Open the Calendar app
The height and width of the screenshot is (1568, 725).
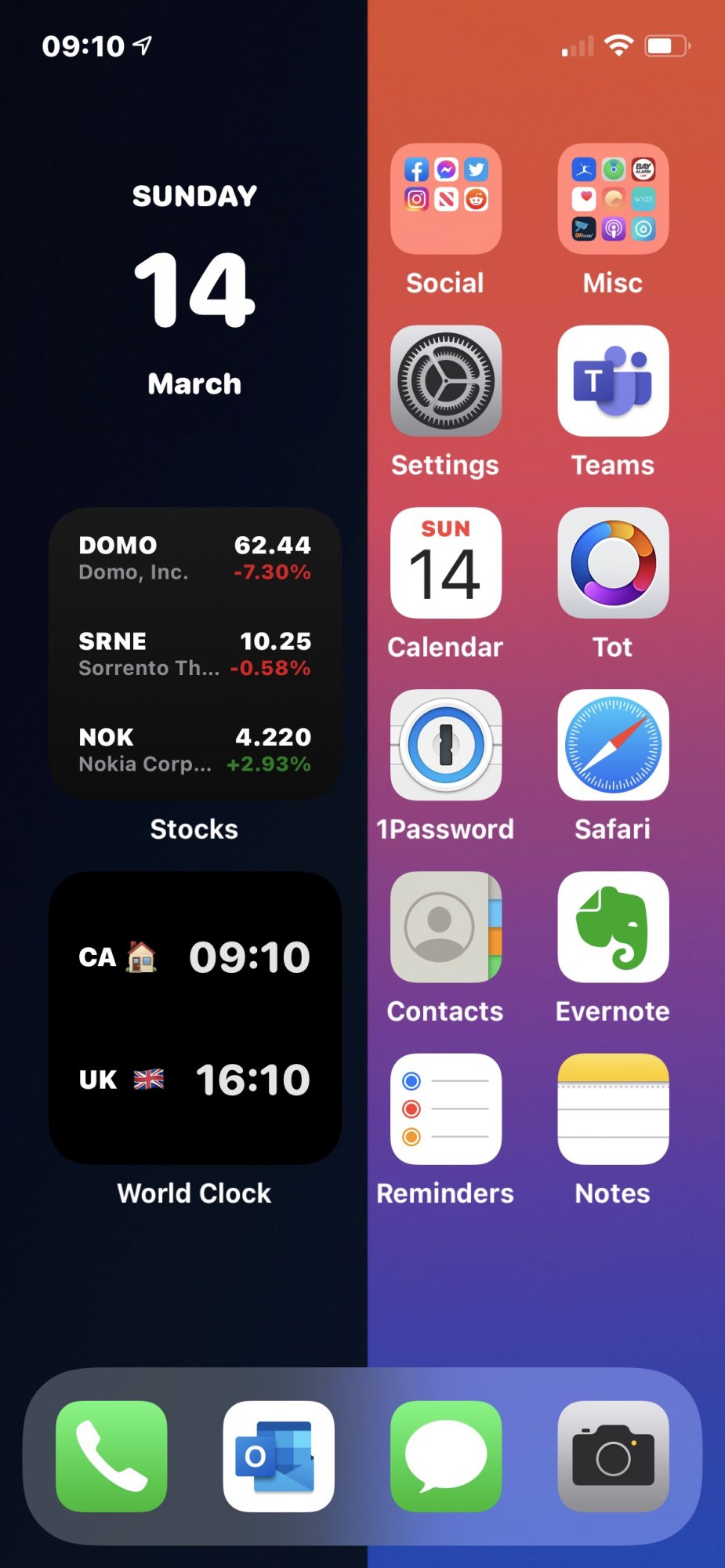coord(445,563)
